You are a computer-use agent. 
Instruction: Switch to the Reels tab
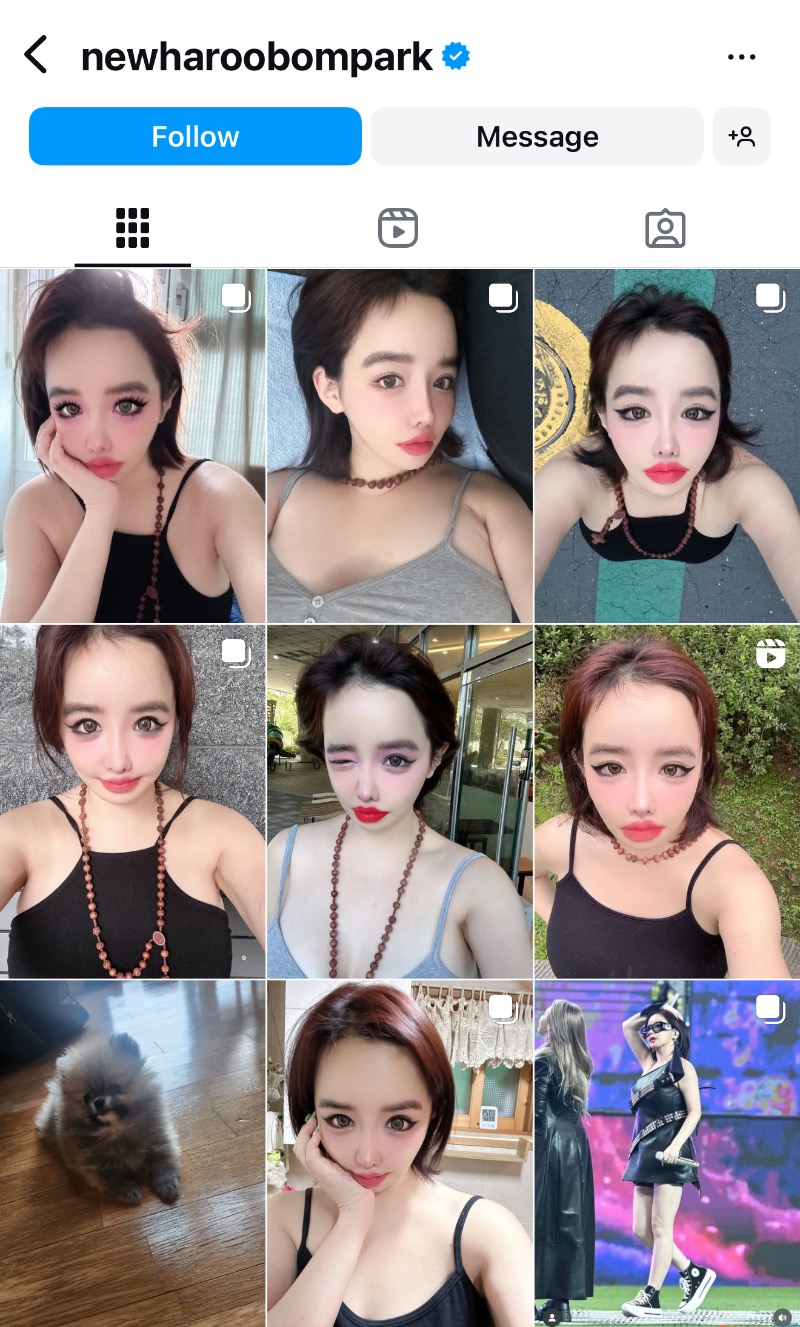(x=398, y=228)
